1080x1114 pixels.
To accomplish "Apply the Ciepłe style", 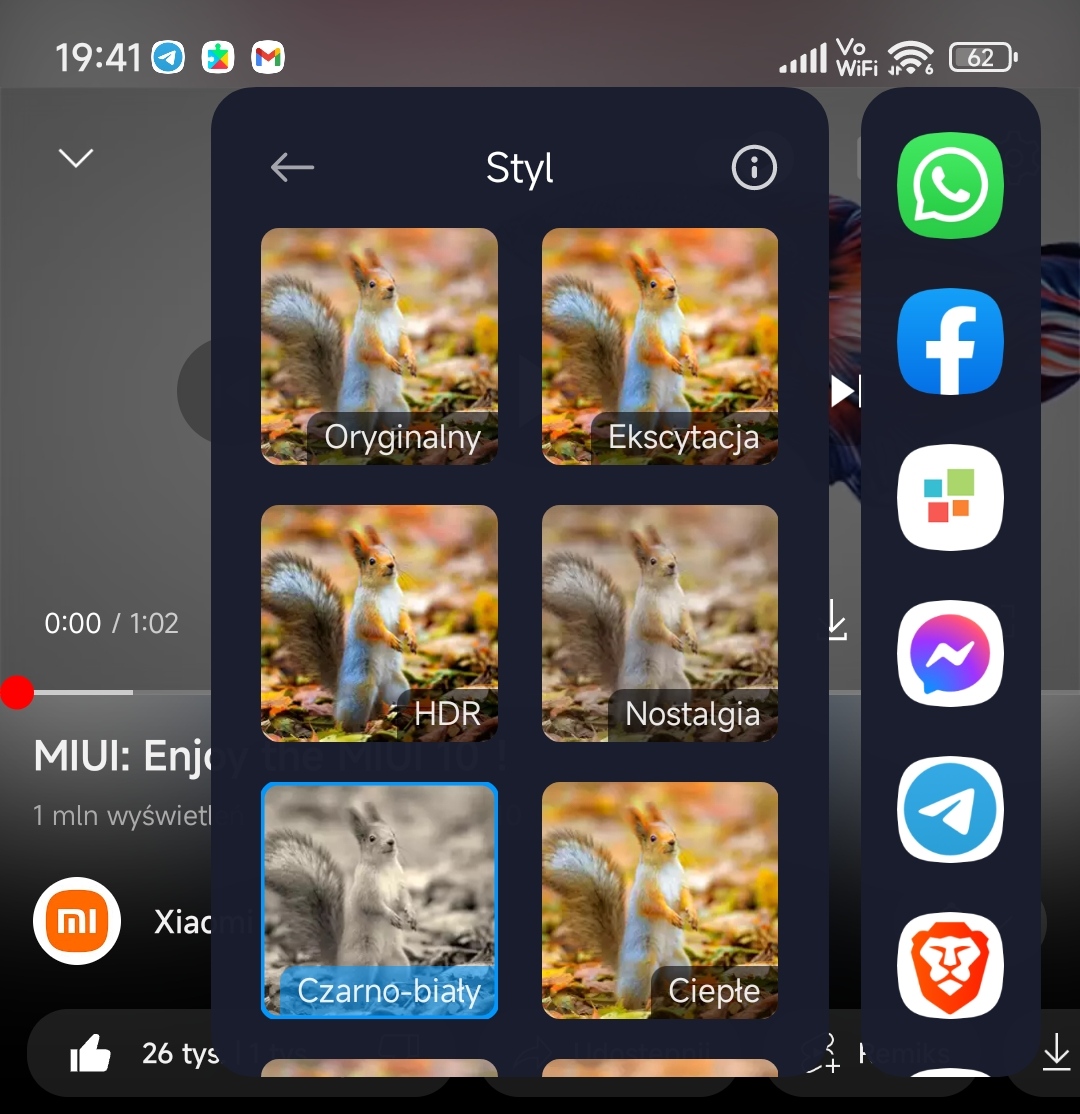I will pos(660,900).
